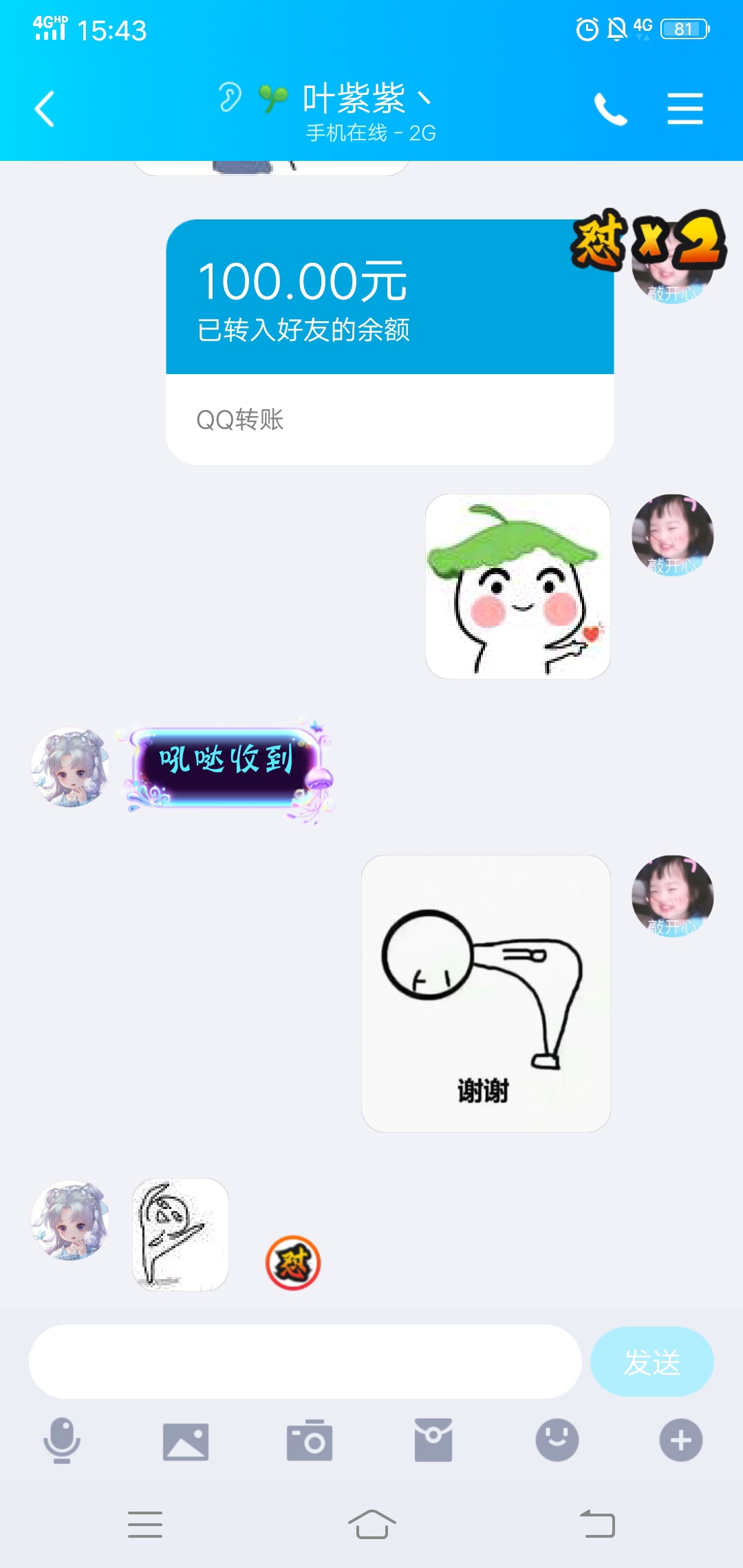This screenshot has width=743, height=1568.
Task: Go to the system home screen
Action: (x=371, y=1524)
